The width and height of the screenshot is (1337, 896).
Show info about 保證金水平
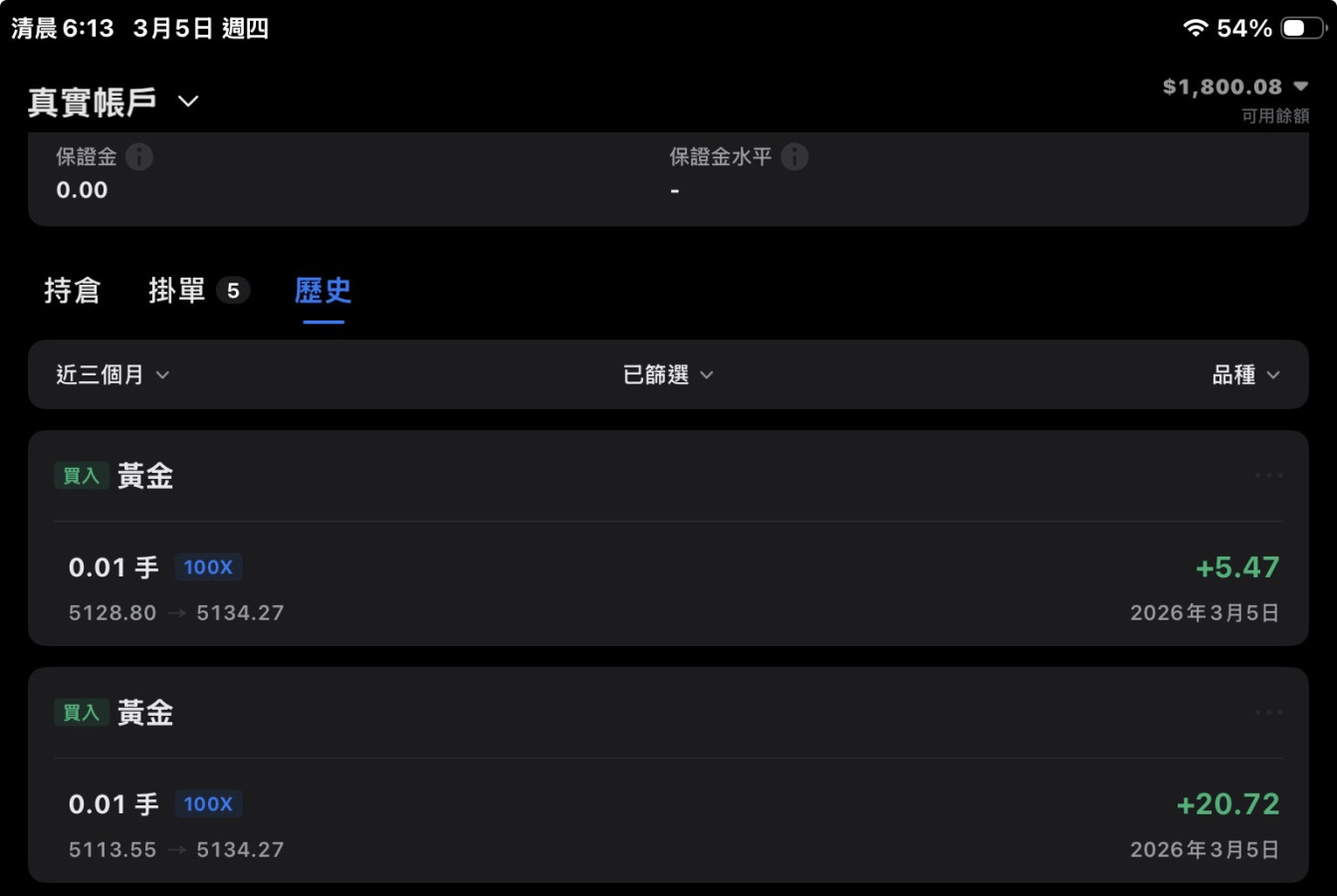click(794, 157)
